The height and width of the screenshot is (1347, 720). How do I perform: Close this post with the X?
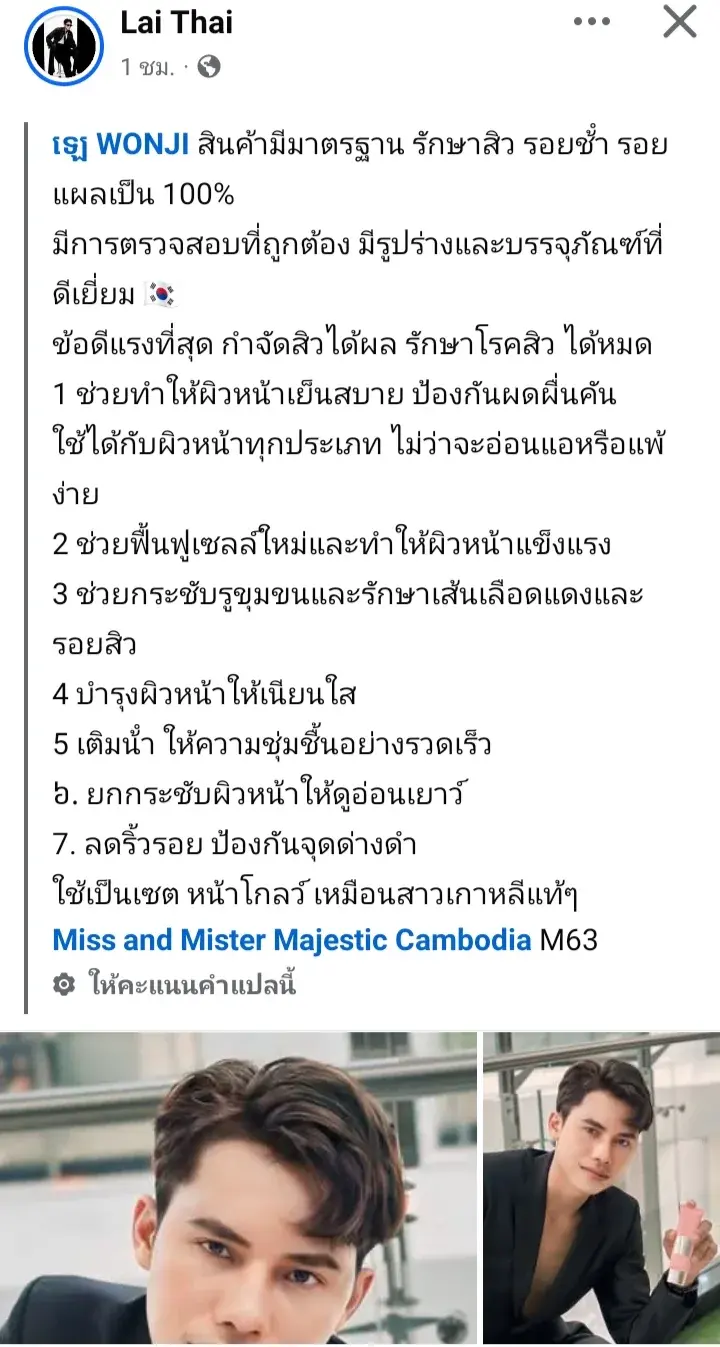680,21
